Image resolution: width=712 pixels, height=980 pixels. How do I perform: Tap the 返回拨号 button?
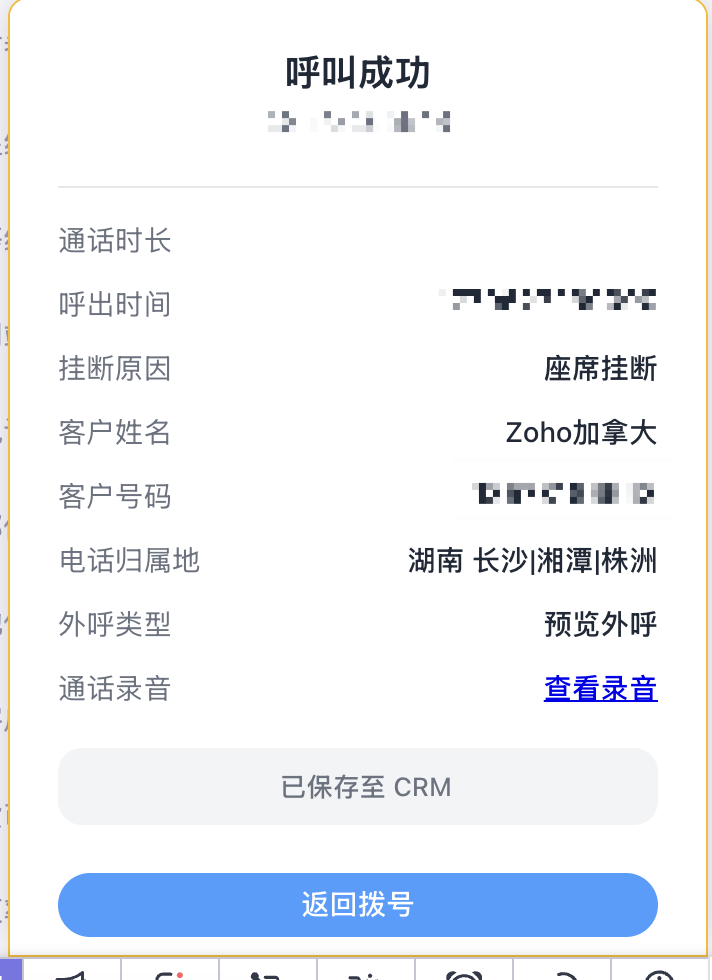point(357,905)
